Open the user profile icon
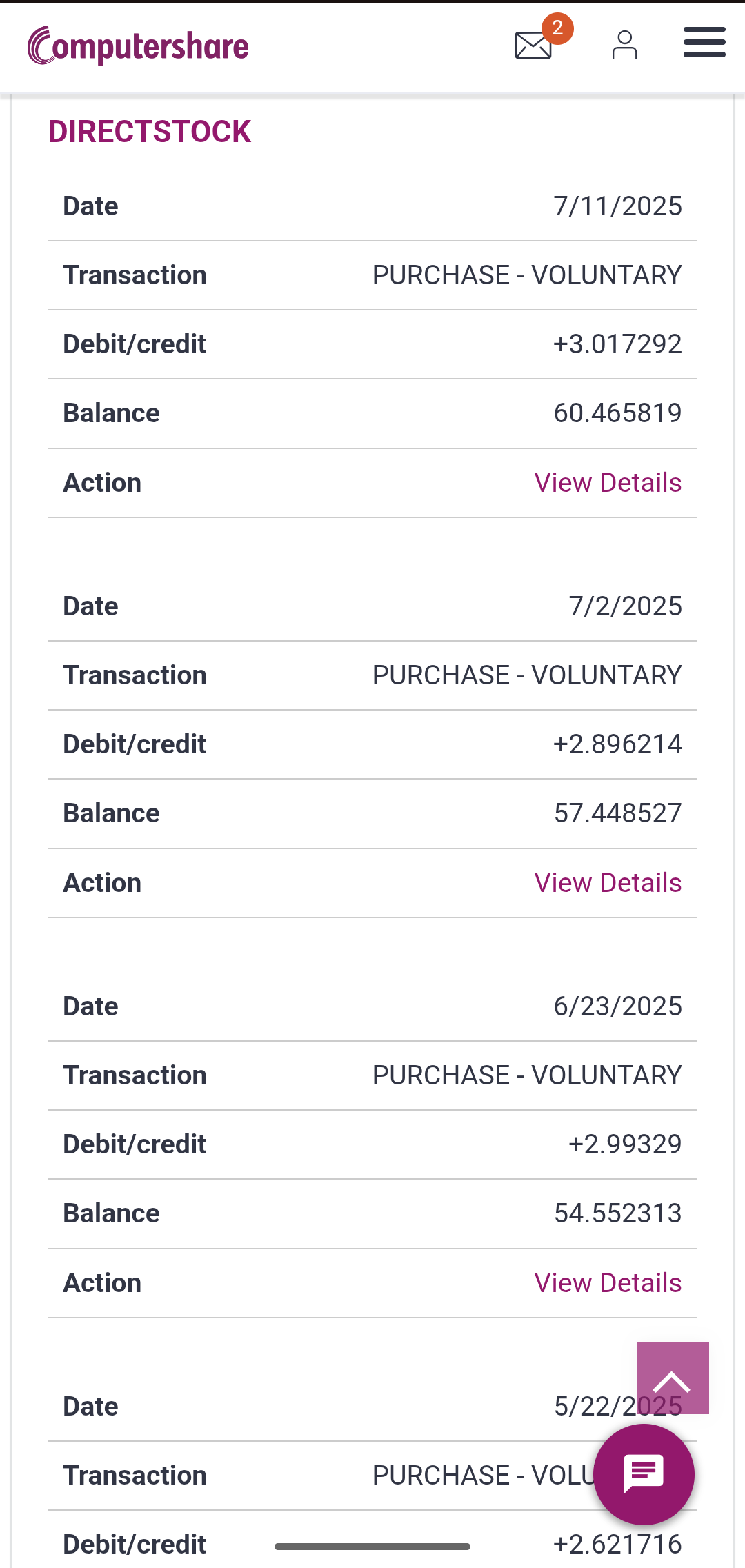The image size is (745, 1568). pyautogui.click(x=624, y=45)
